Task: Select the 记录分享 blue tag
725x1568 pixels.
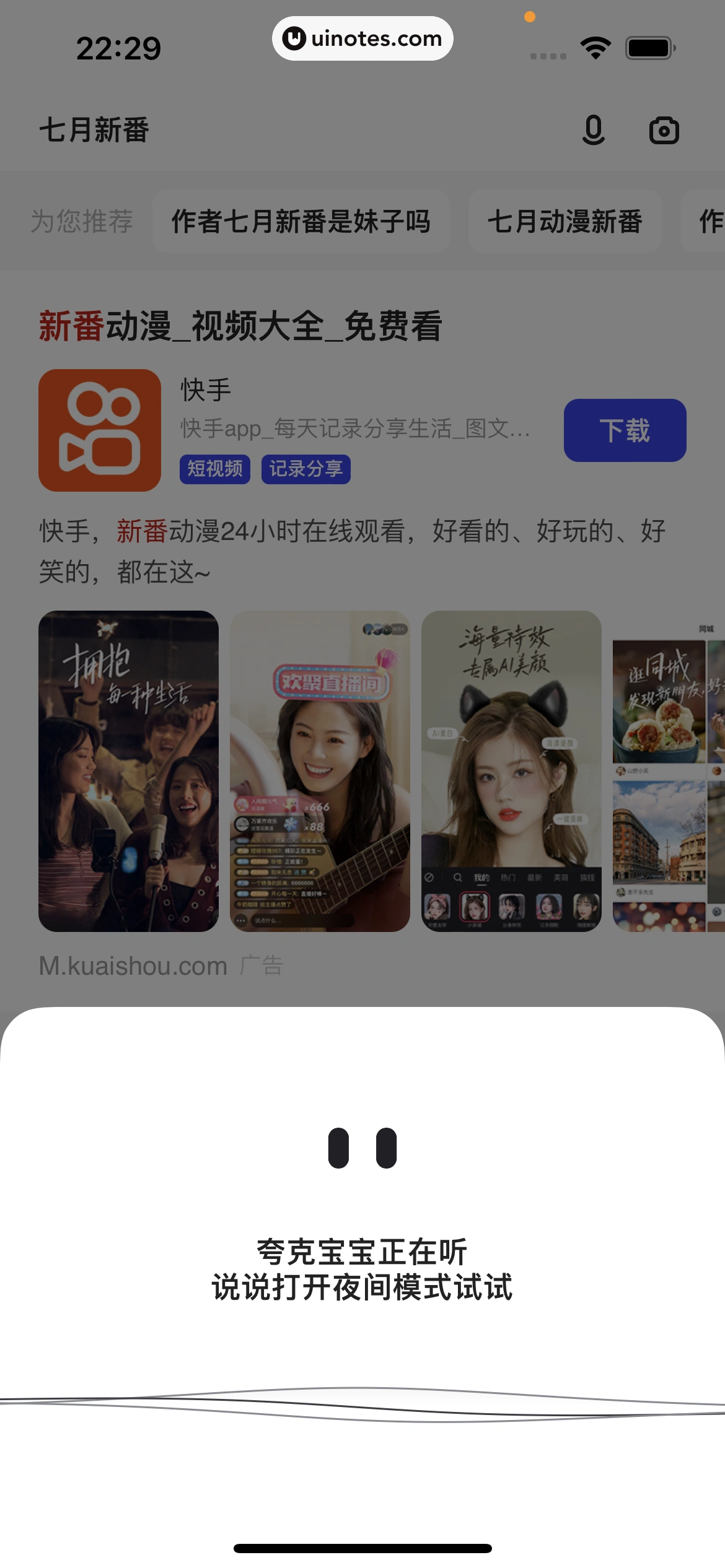Action: click(x=306, y=469)
